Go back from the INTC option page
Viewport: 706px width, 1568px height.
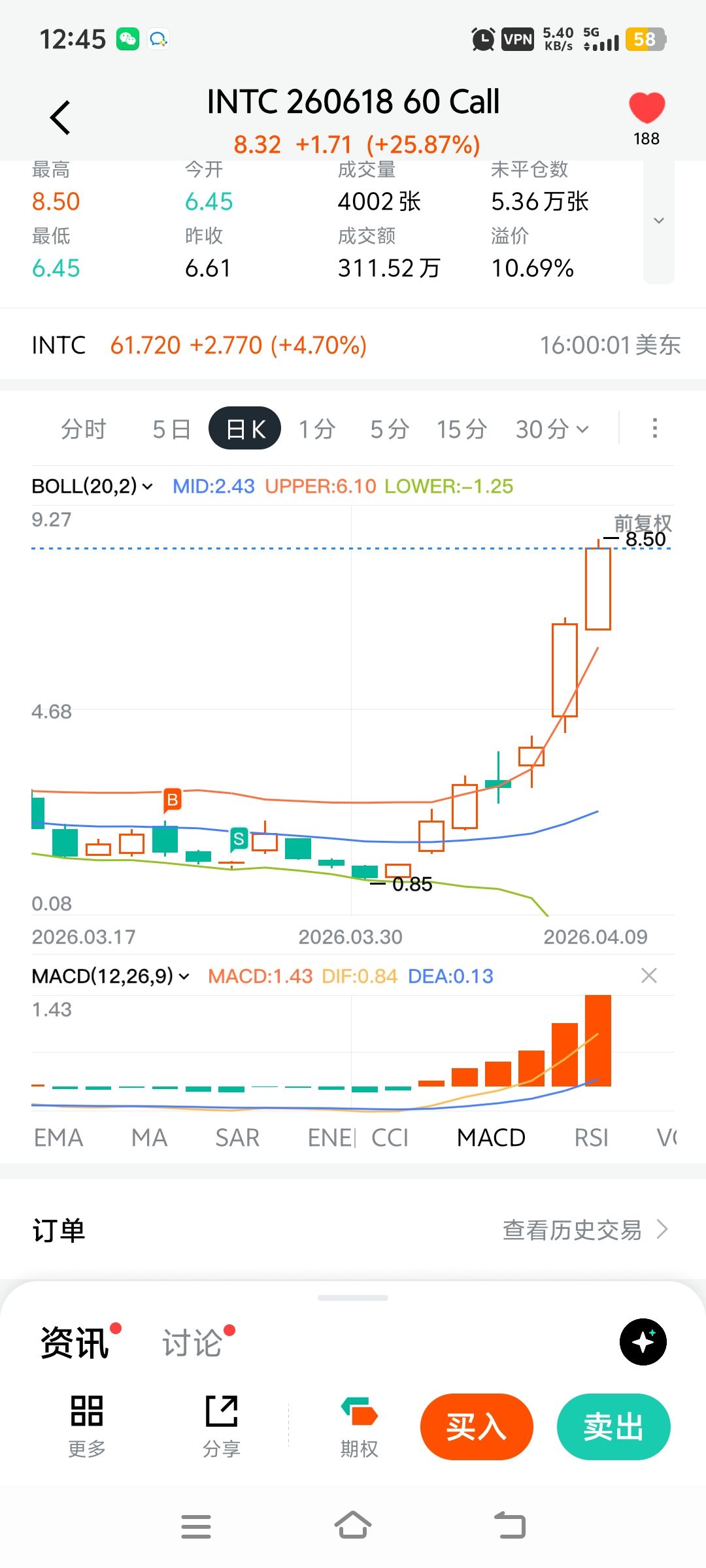60,118
